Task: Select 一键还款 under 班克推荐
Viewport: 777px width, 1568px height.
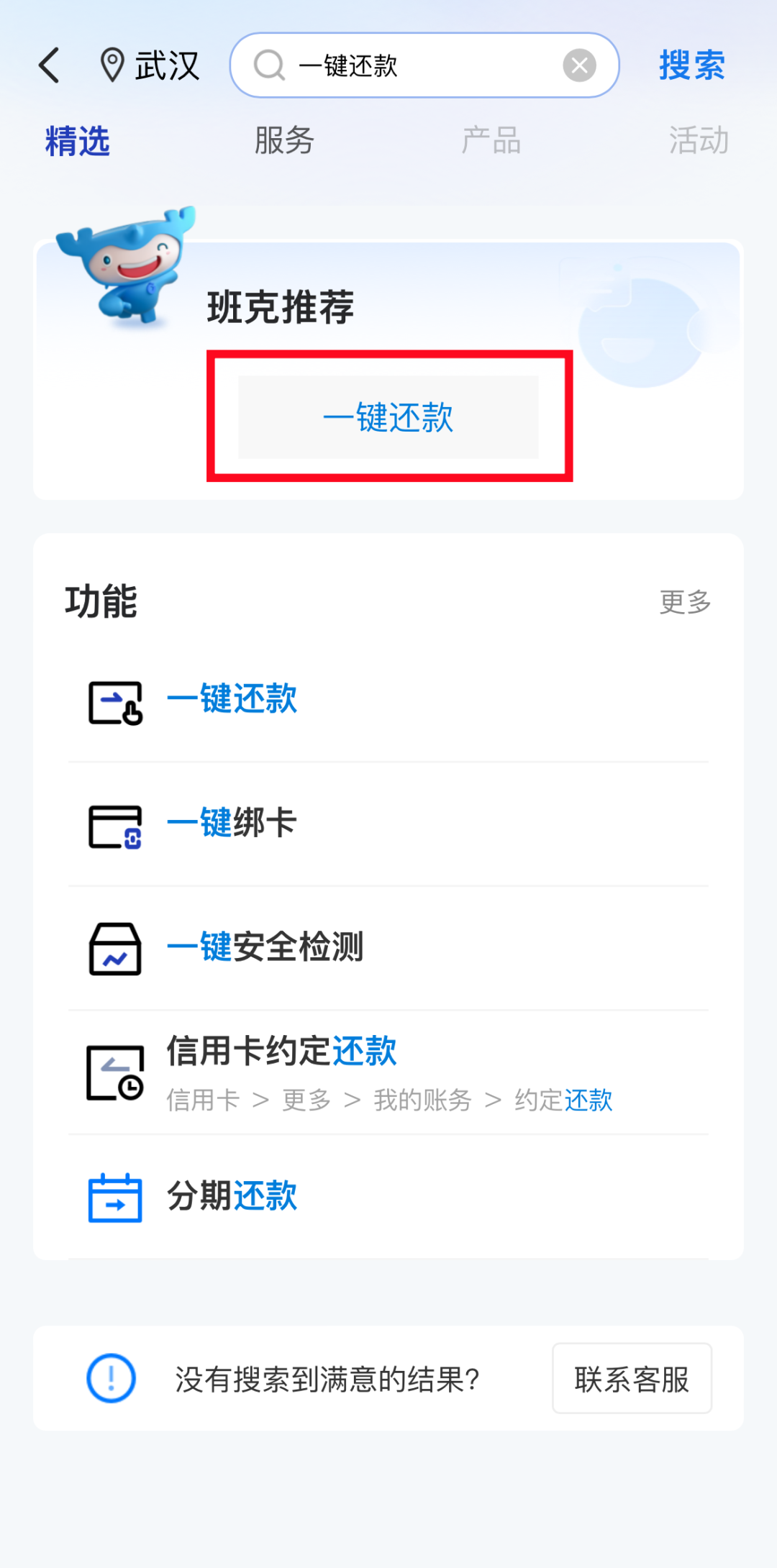Action: [x=388, y=417]
